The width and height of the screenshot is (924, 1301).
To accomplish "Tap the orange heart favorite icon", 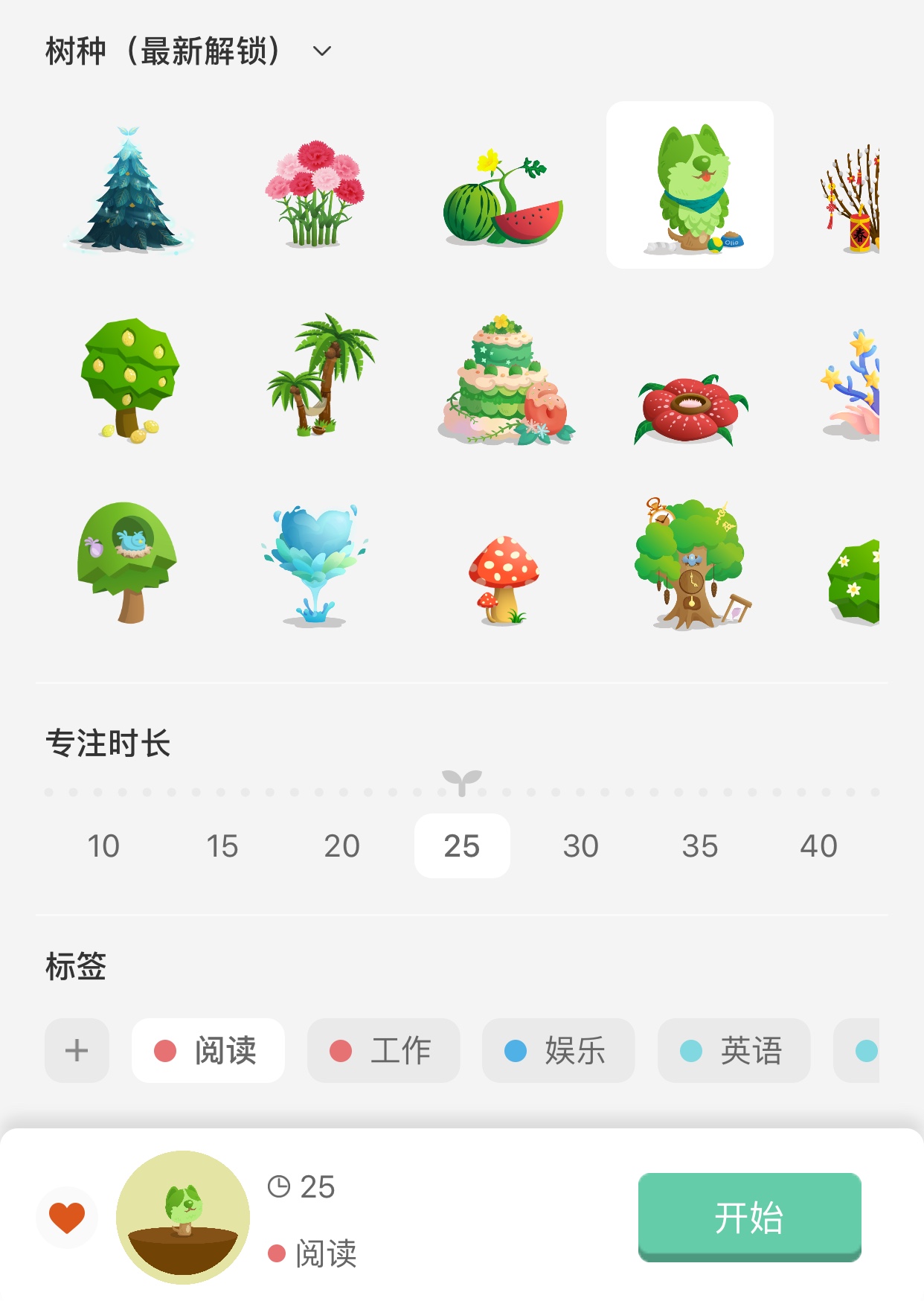I will click(67, 1217).
